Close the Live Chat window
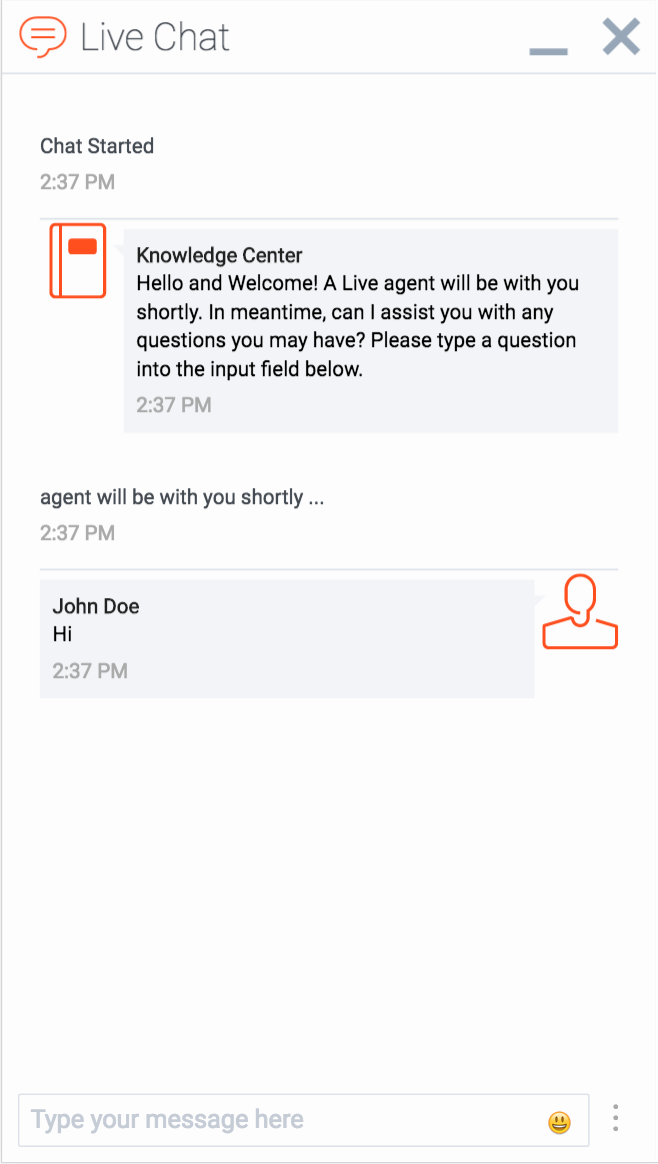Image resolution: width=658 pixels, height=1164 pixels. [x=621, y=37]
